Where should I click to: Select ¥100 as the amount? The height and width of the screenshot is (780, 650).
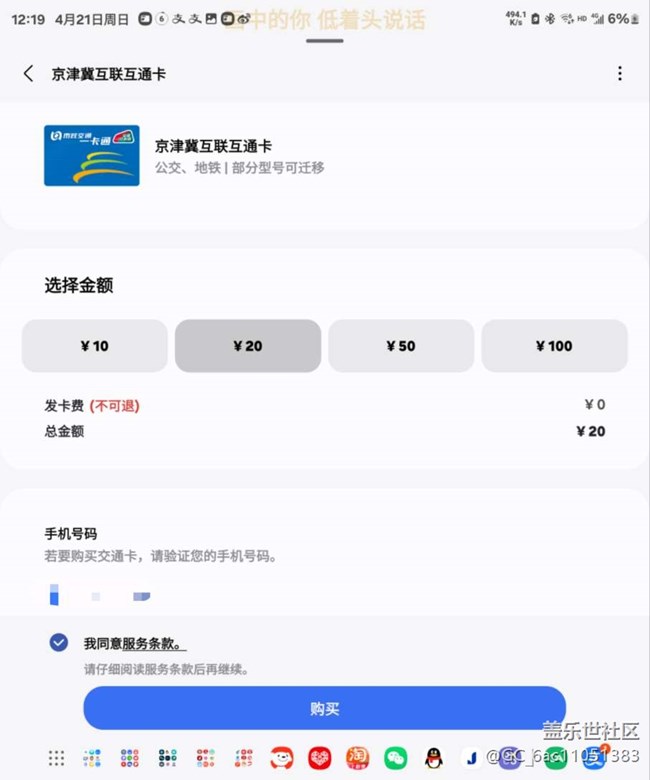(554, 346)
